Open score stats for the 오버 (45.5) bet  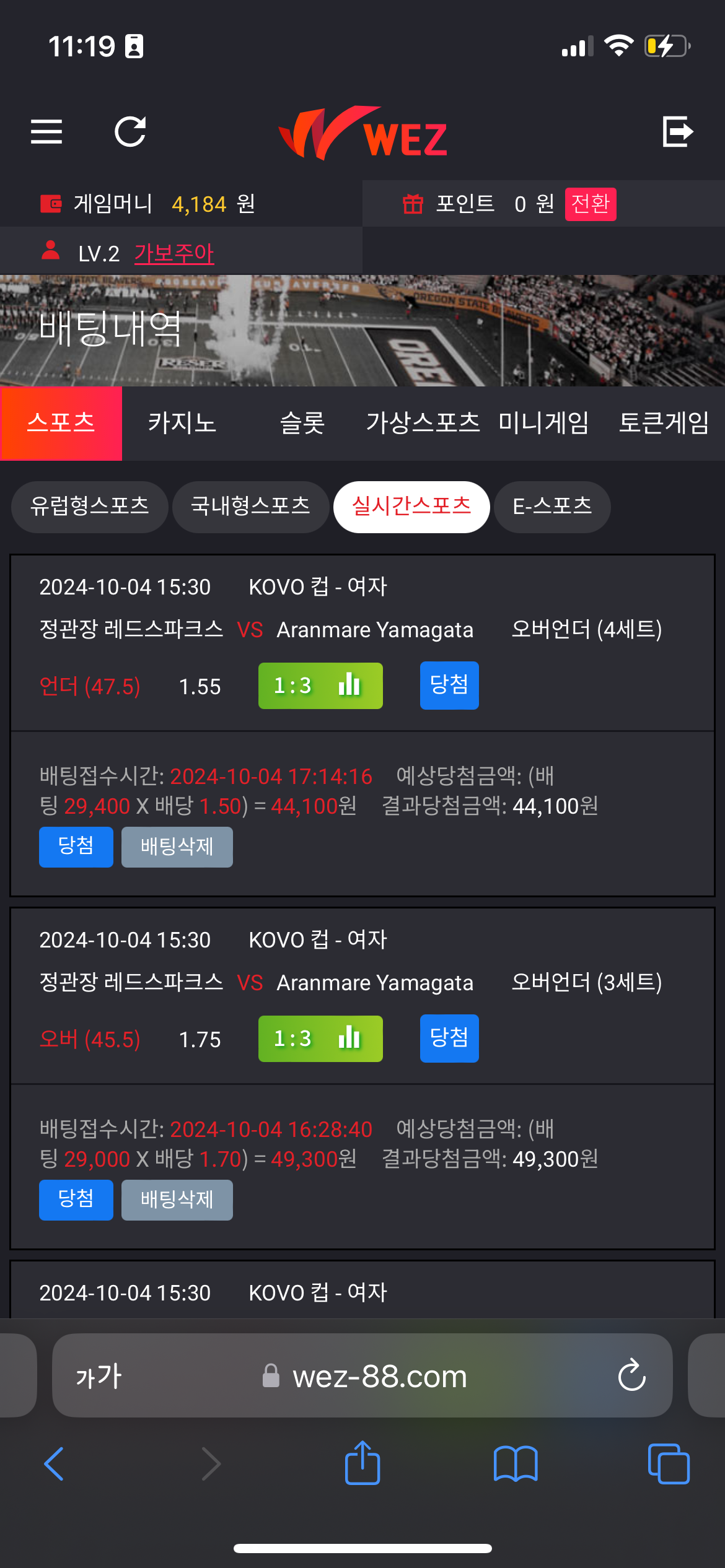[x=320, y=1039]
